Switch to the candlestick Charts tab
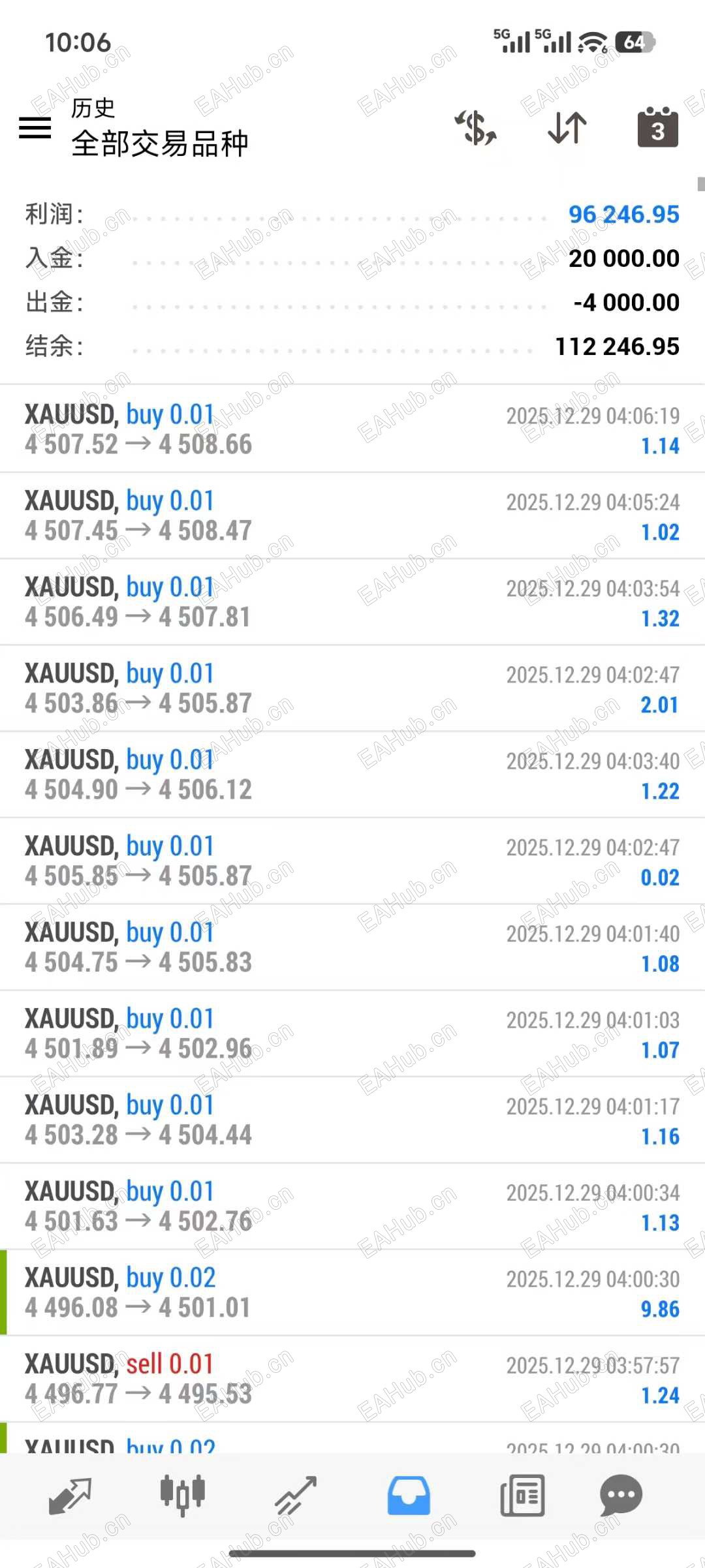 point(183,1496)
